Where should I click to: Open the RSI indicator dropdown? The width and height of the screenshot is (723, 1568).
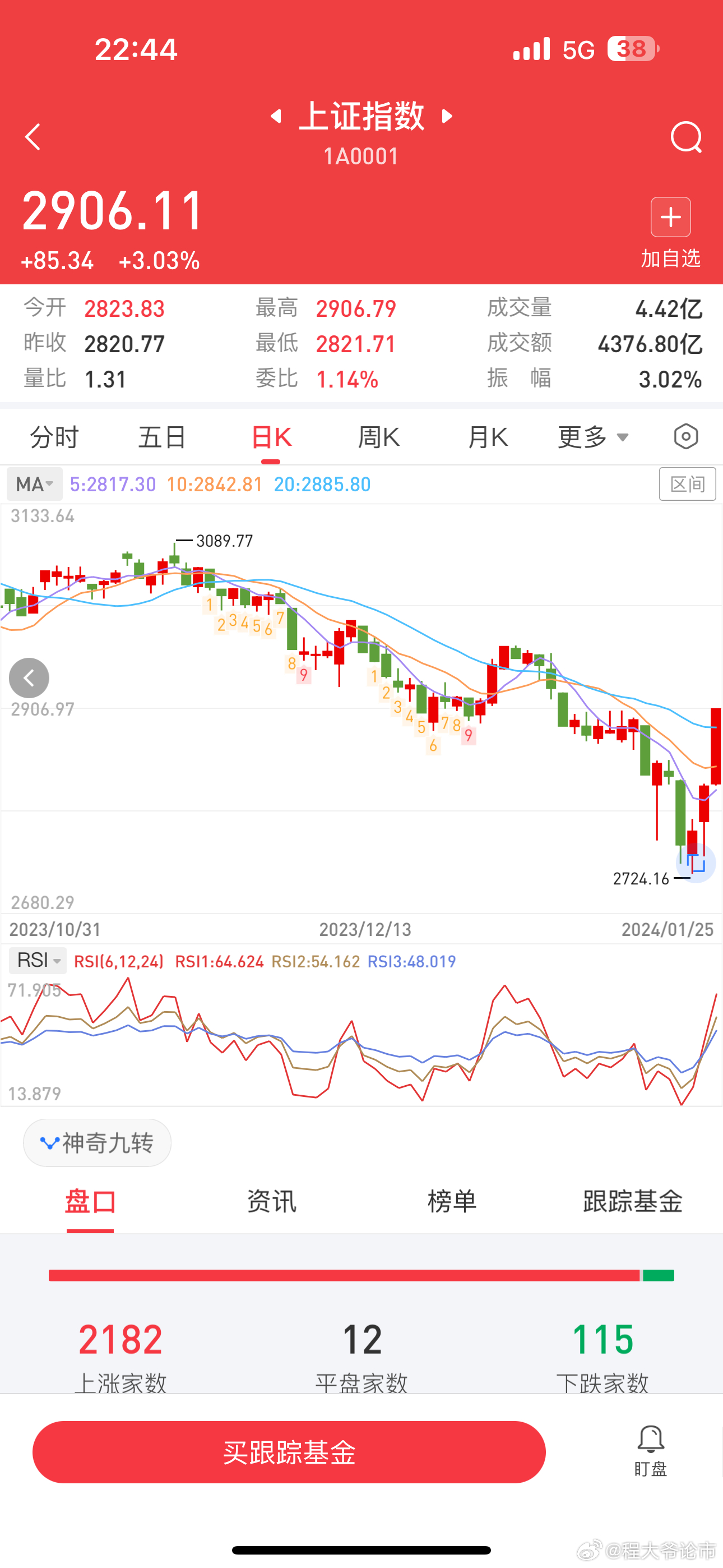coord(37,961)
